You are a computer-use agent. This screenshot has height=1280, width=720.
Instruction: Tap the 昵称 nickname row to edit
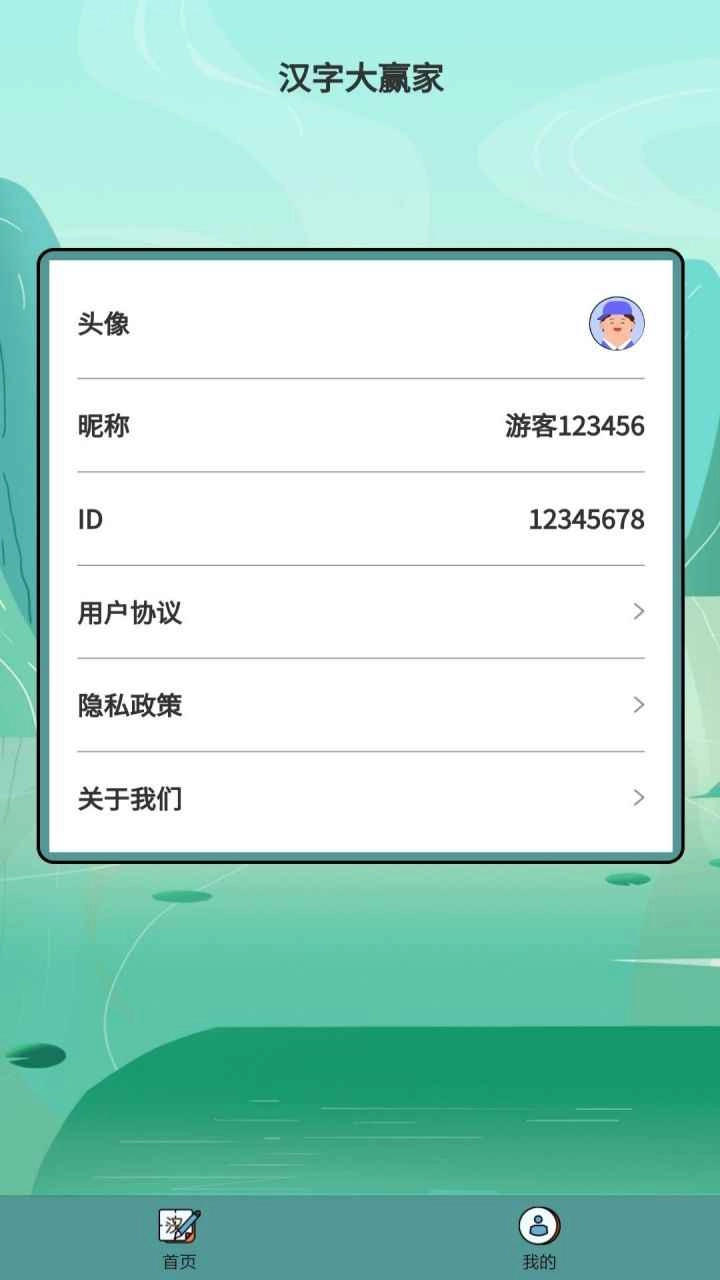pyautogui.click(x=360, y=425)
